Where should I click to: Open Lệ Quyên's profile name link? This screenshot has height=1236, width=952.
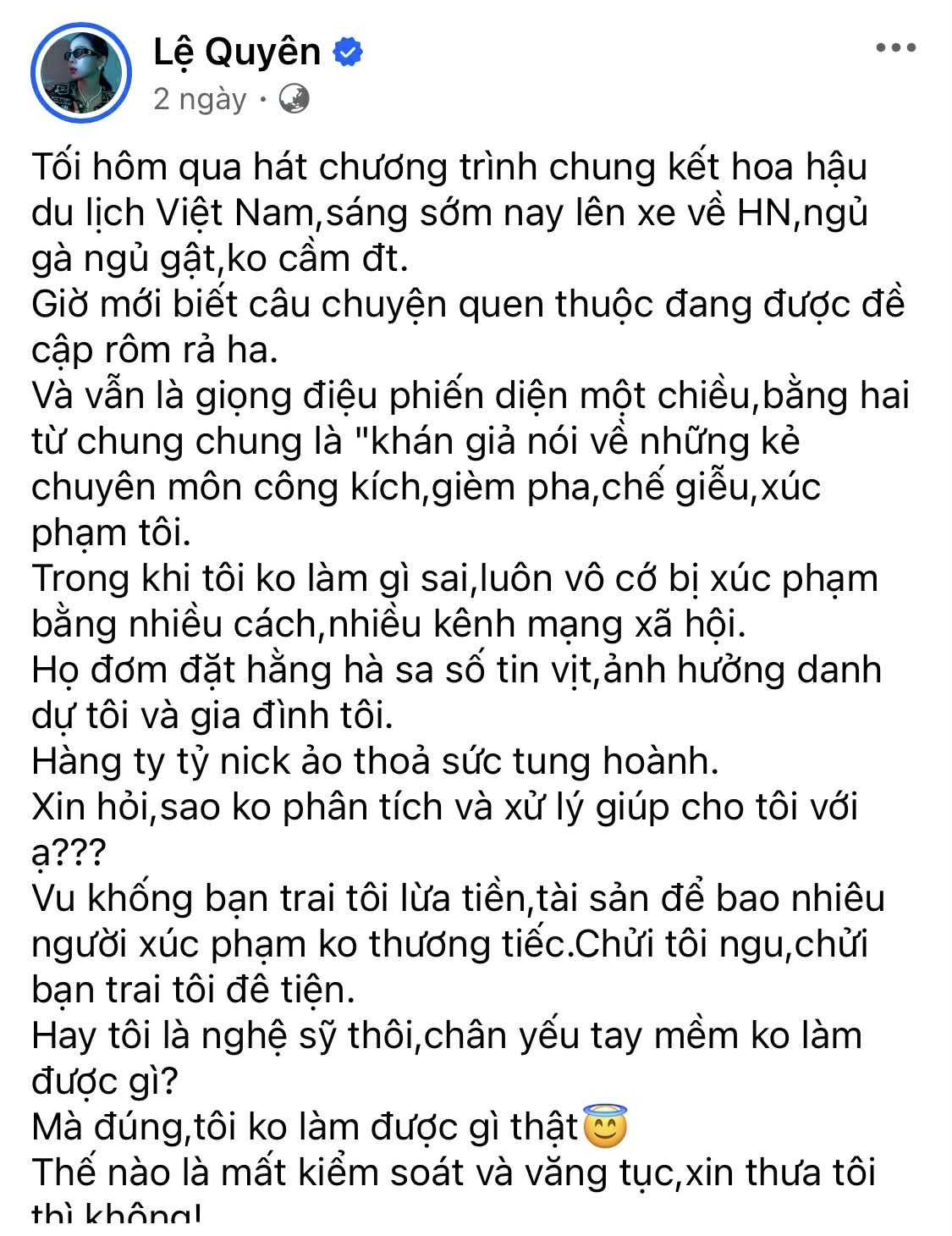pos(238,52)
